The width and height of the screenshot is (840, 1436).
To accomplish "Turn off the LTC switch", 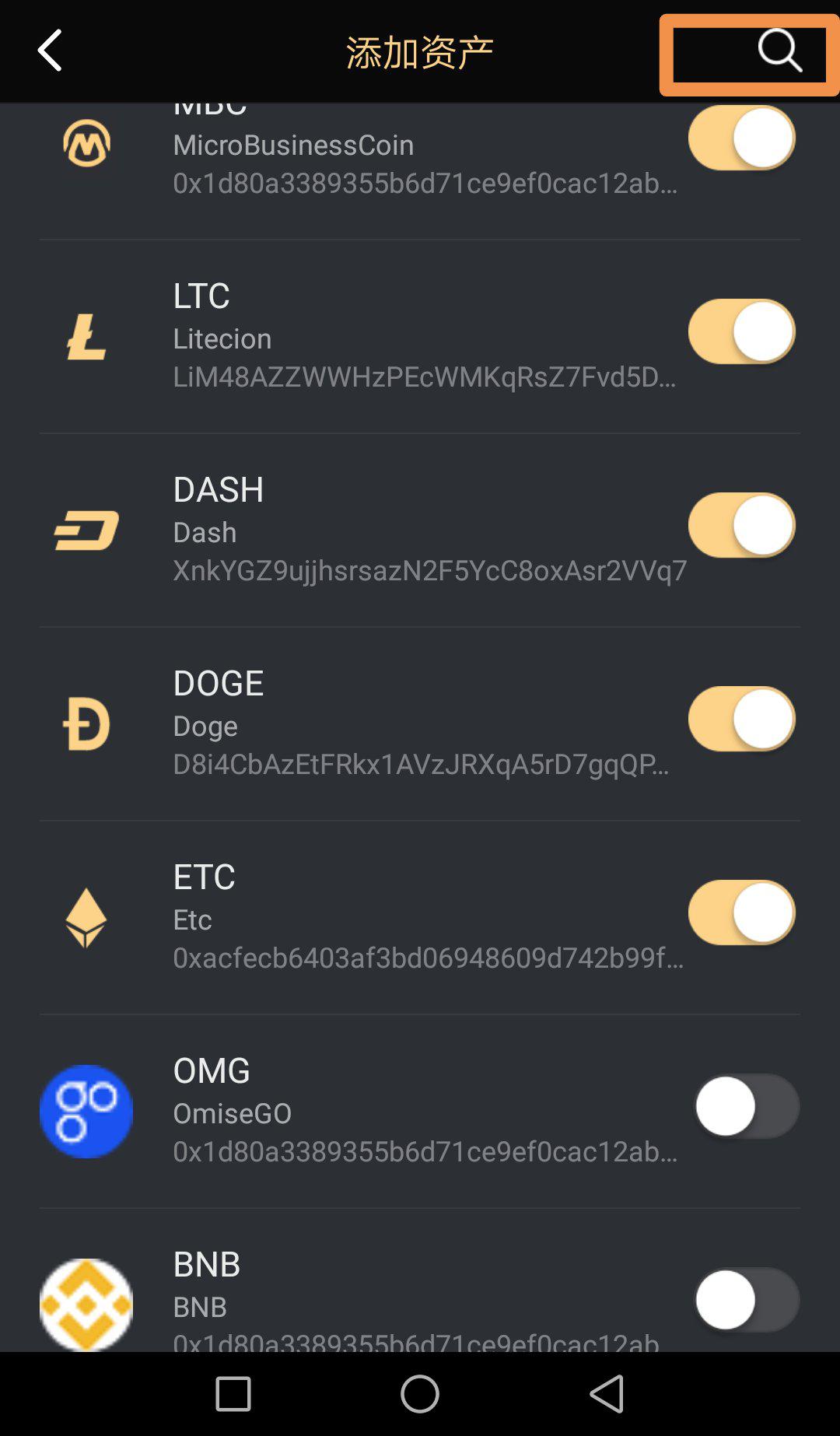I will tap(740, 331).
